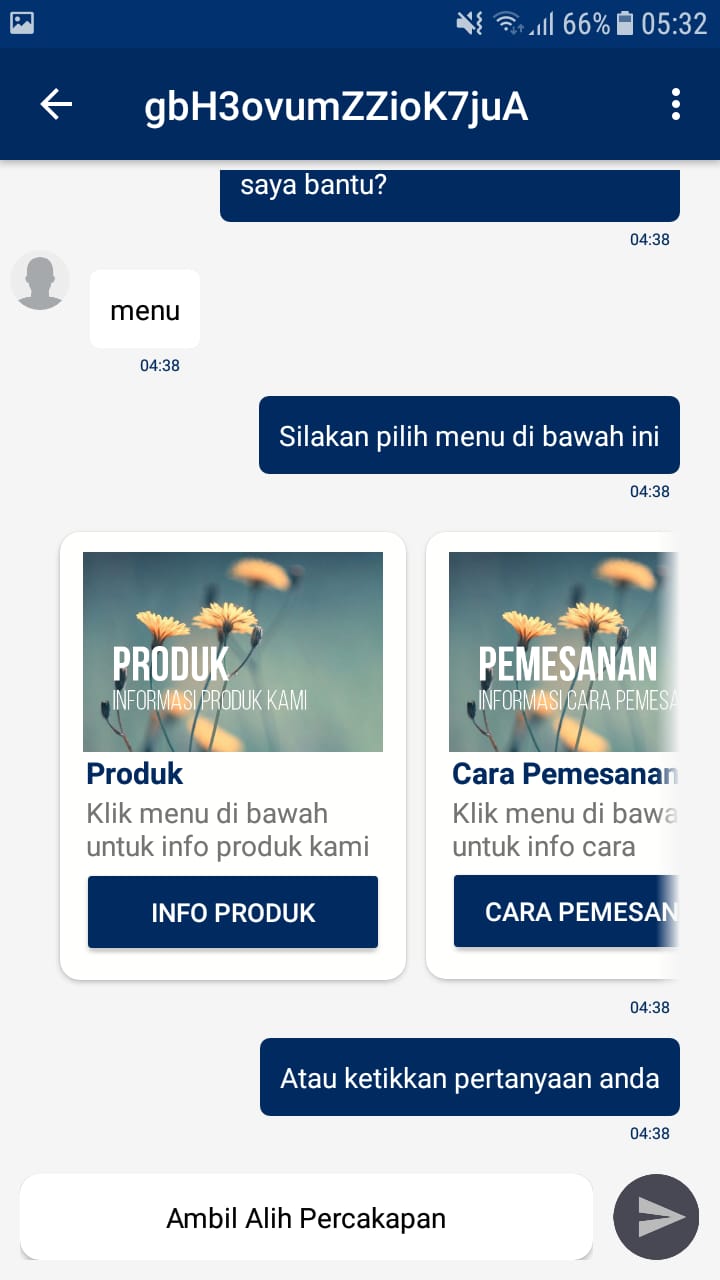Go back using the arrow icon
The image size is (720, 1280).
tap(56, 105)
